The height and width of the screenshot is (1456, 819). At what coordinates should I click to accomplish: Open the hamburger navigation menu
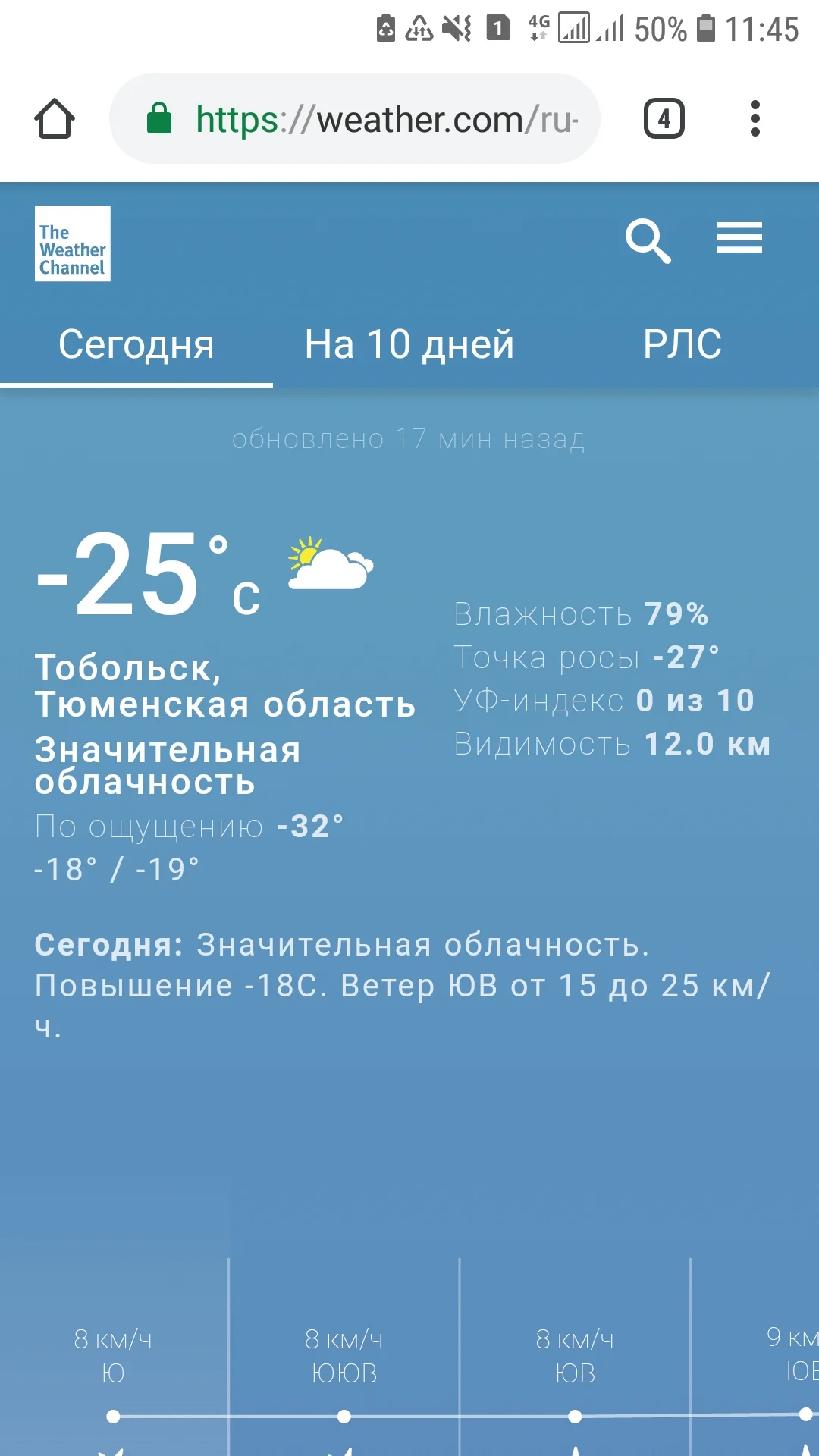click(739, 237)
